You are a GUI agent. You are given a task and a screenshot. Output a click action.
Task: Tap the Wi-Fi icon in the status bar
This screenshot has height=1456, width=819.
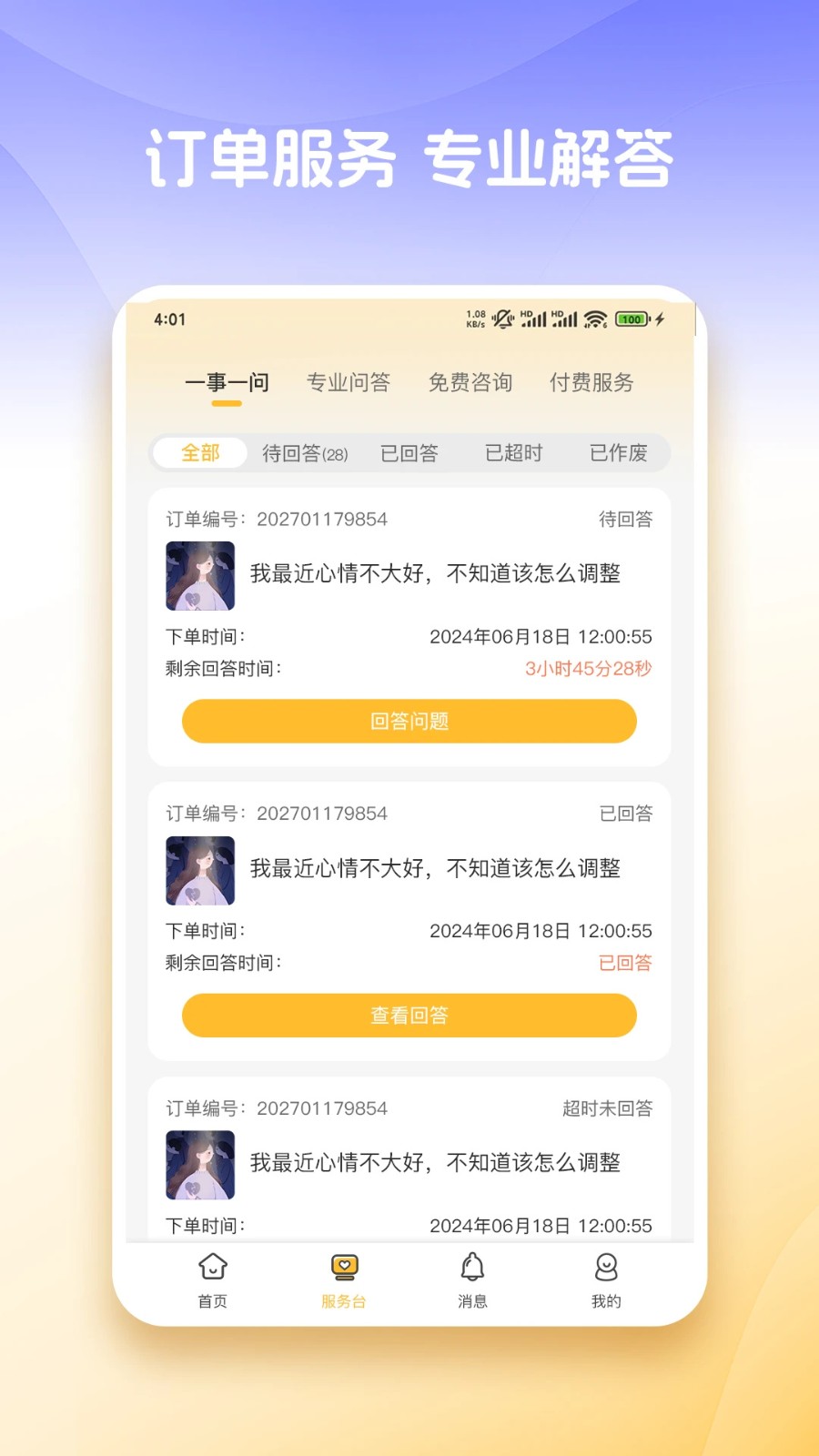coord(595,318)
